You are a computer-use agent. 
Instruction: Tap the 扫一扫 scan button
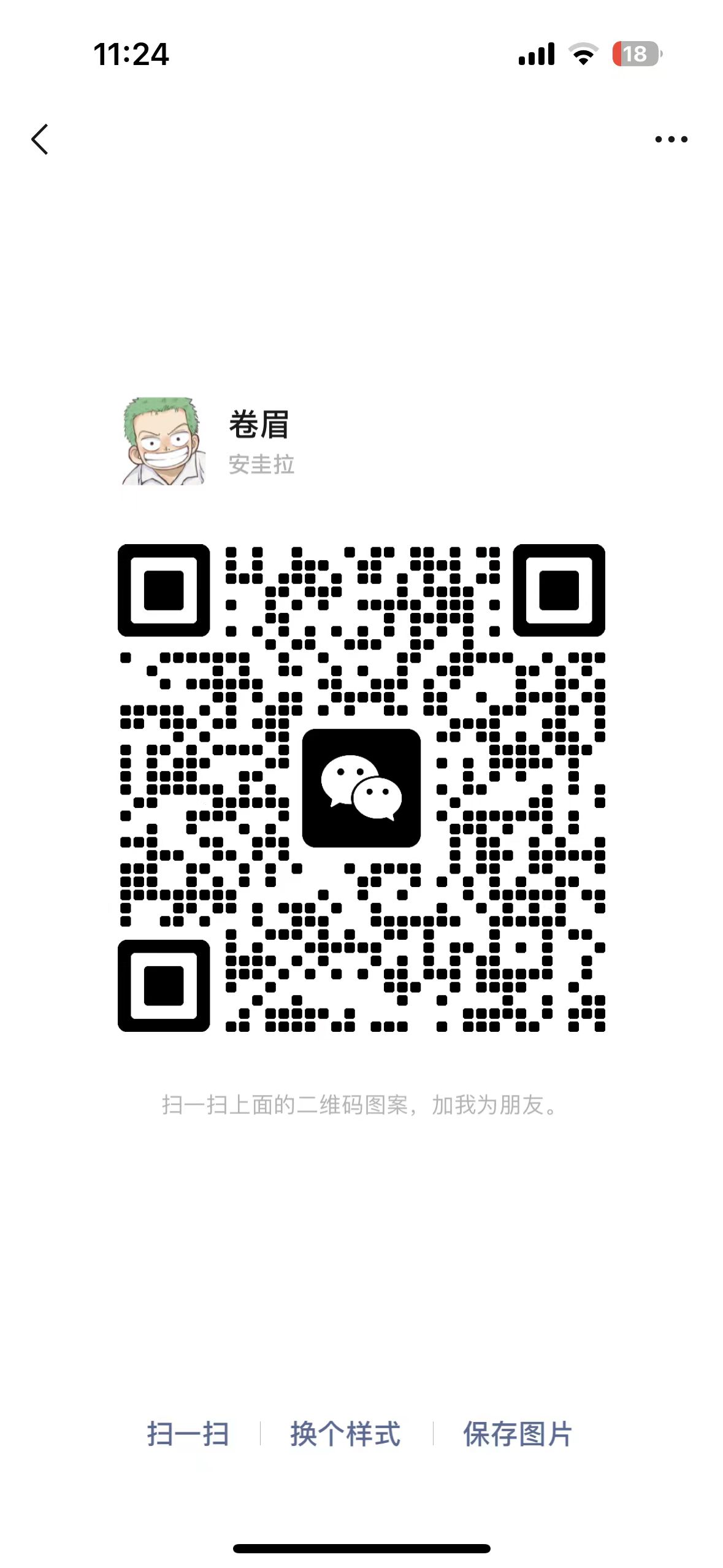(x=188, y=1434)
